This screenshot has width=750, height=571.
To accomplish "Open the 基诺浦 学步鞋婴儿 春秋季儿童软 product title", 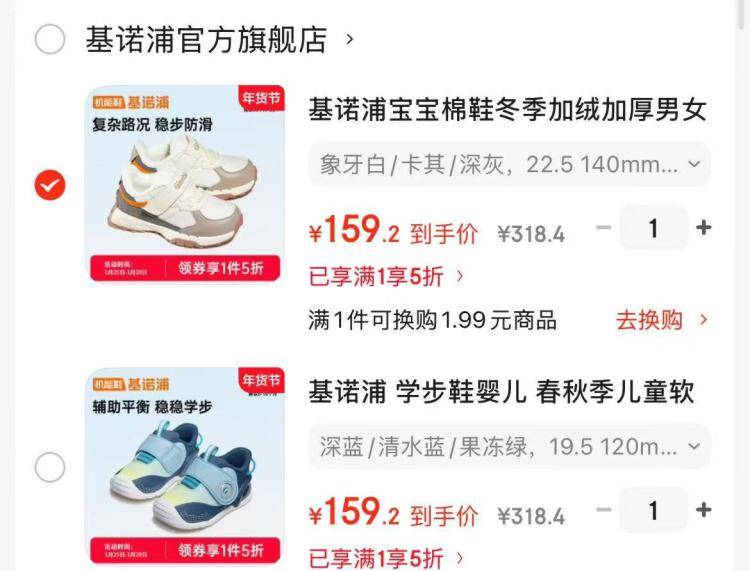I will pos(501,392).
